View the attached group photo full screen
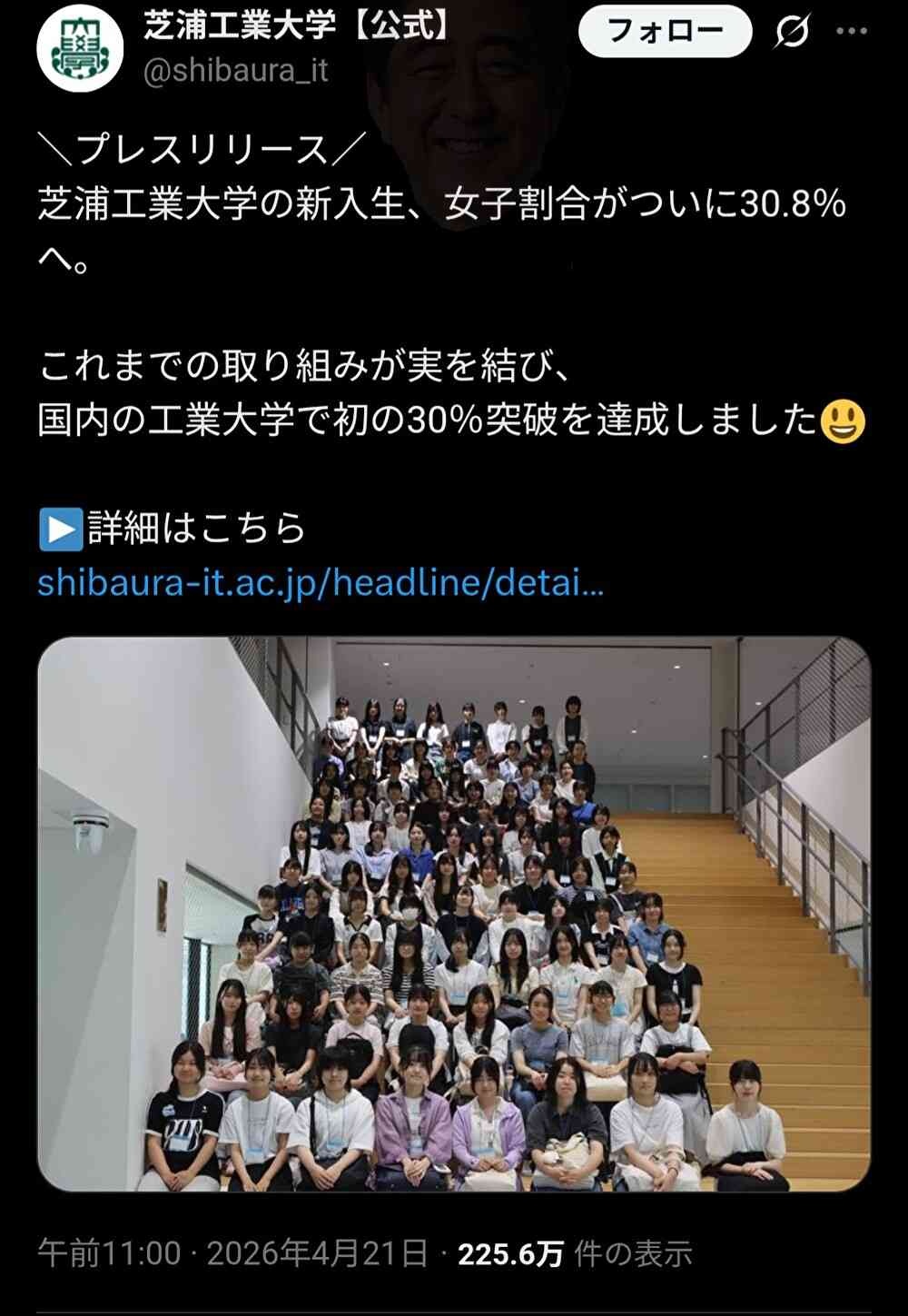This screenshot has height=1316, width=908. [454, 913]
